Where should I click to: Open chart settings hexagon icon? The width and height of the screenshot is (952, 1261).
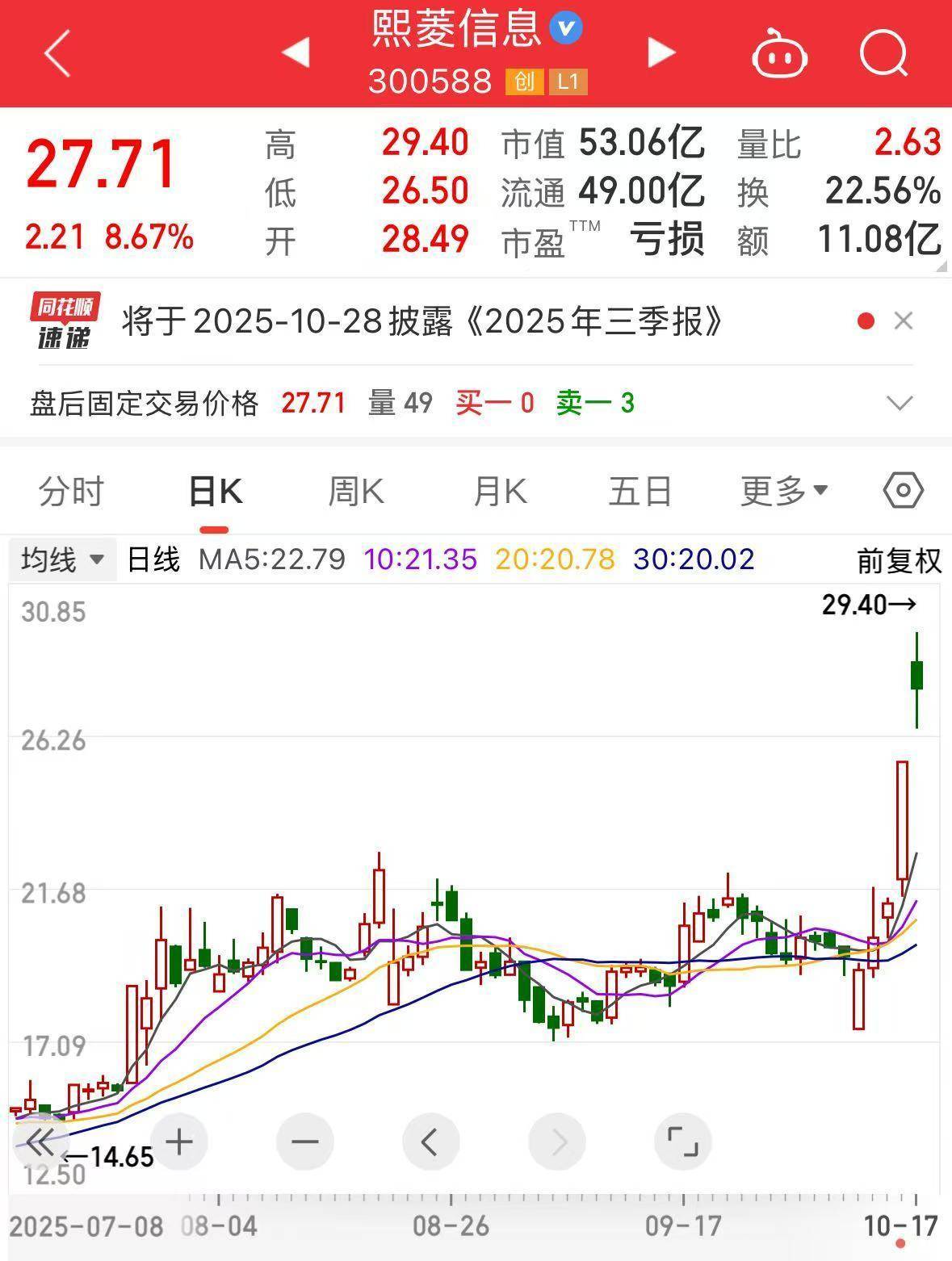tap(903, 491)
